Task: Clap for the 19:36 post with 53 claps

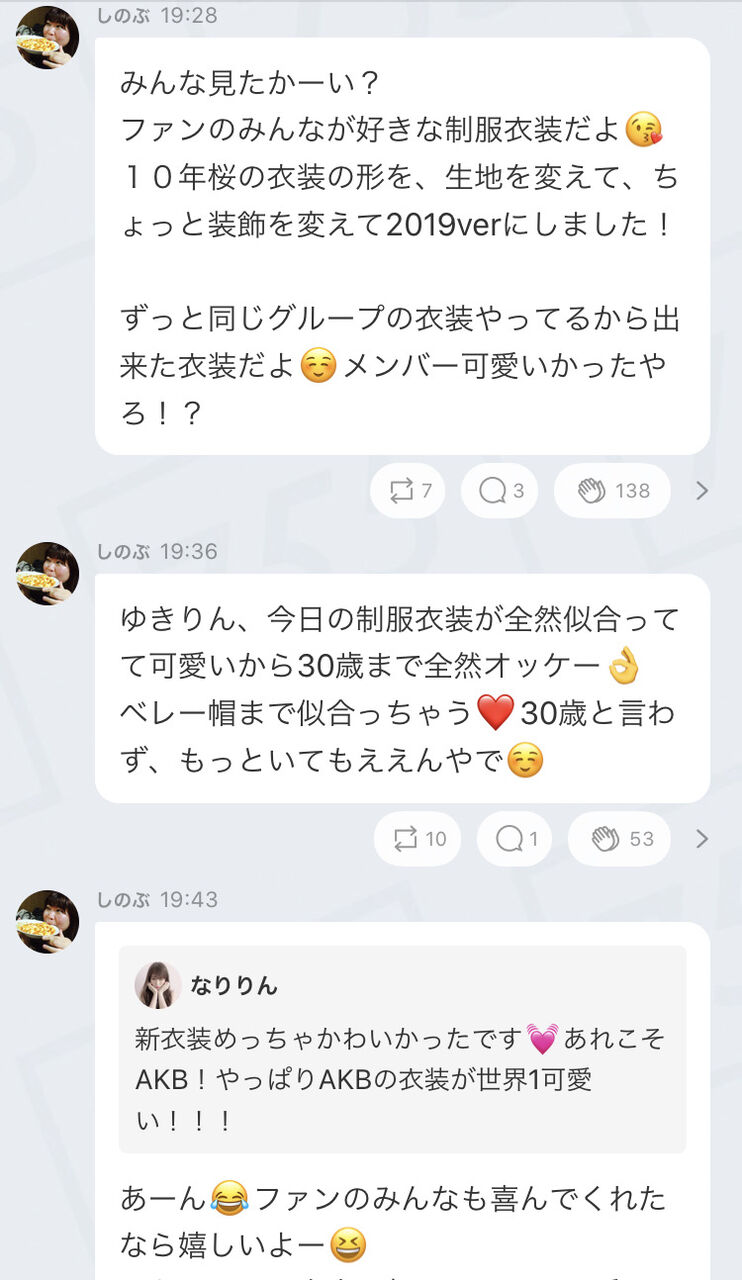Action: 619,839
